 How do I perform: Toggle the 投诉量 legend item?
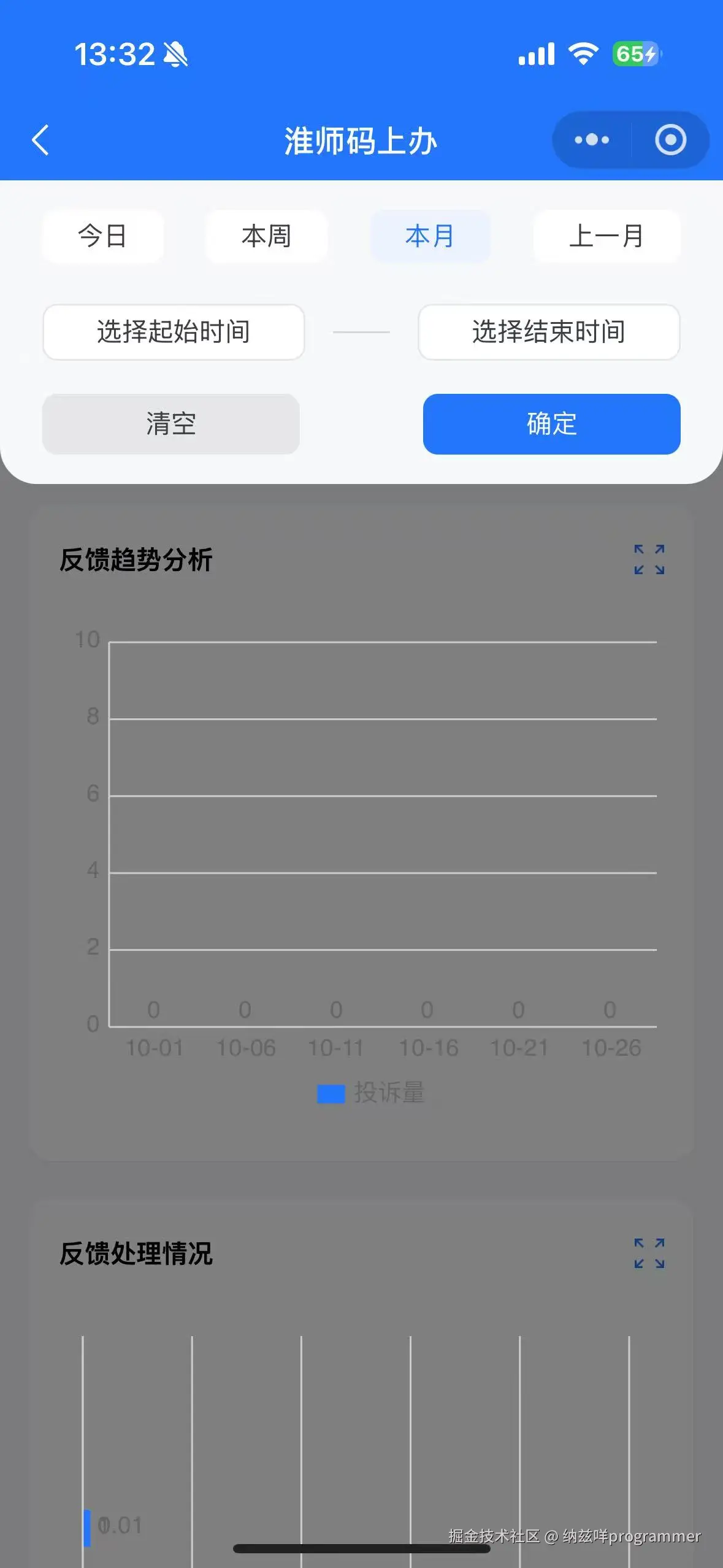point(372,1093)
